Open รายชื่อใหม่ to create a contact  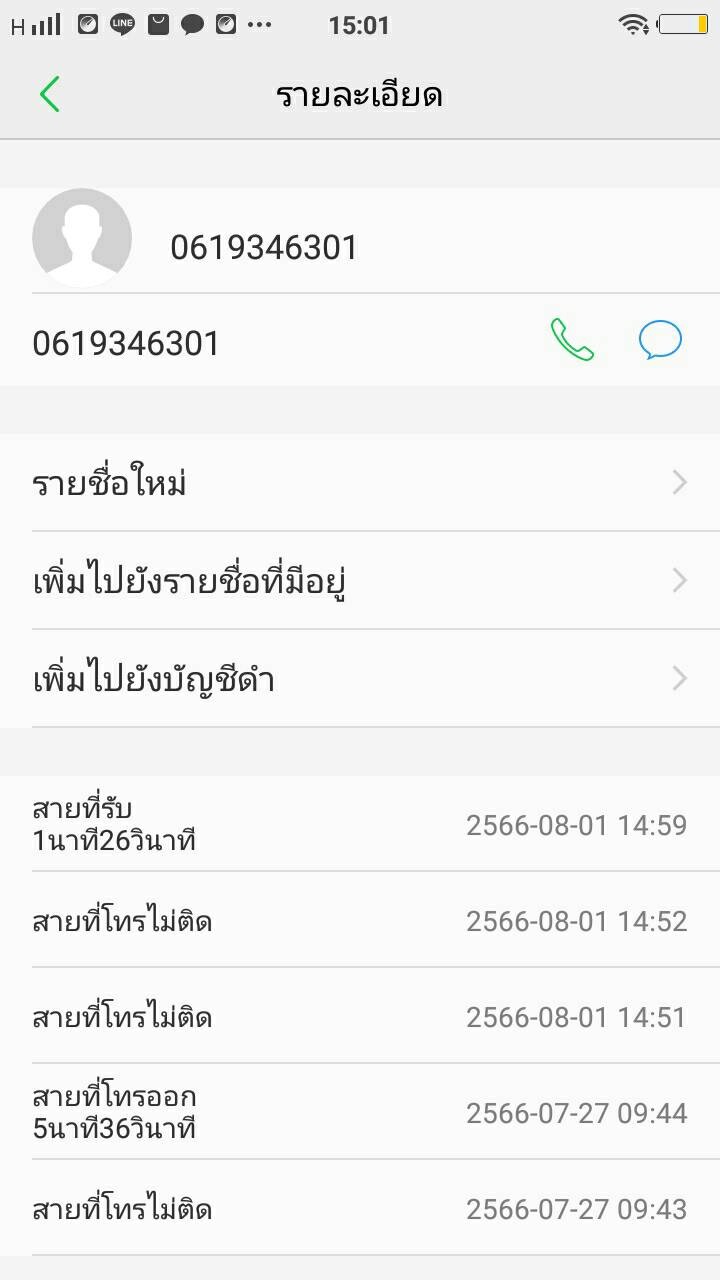coord(360,483)
